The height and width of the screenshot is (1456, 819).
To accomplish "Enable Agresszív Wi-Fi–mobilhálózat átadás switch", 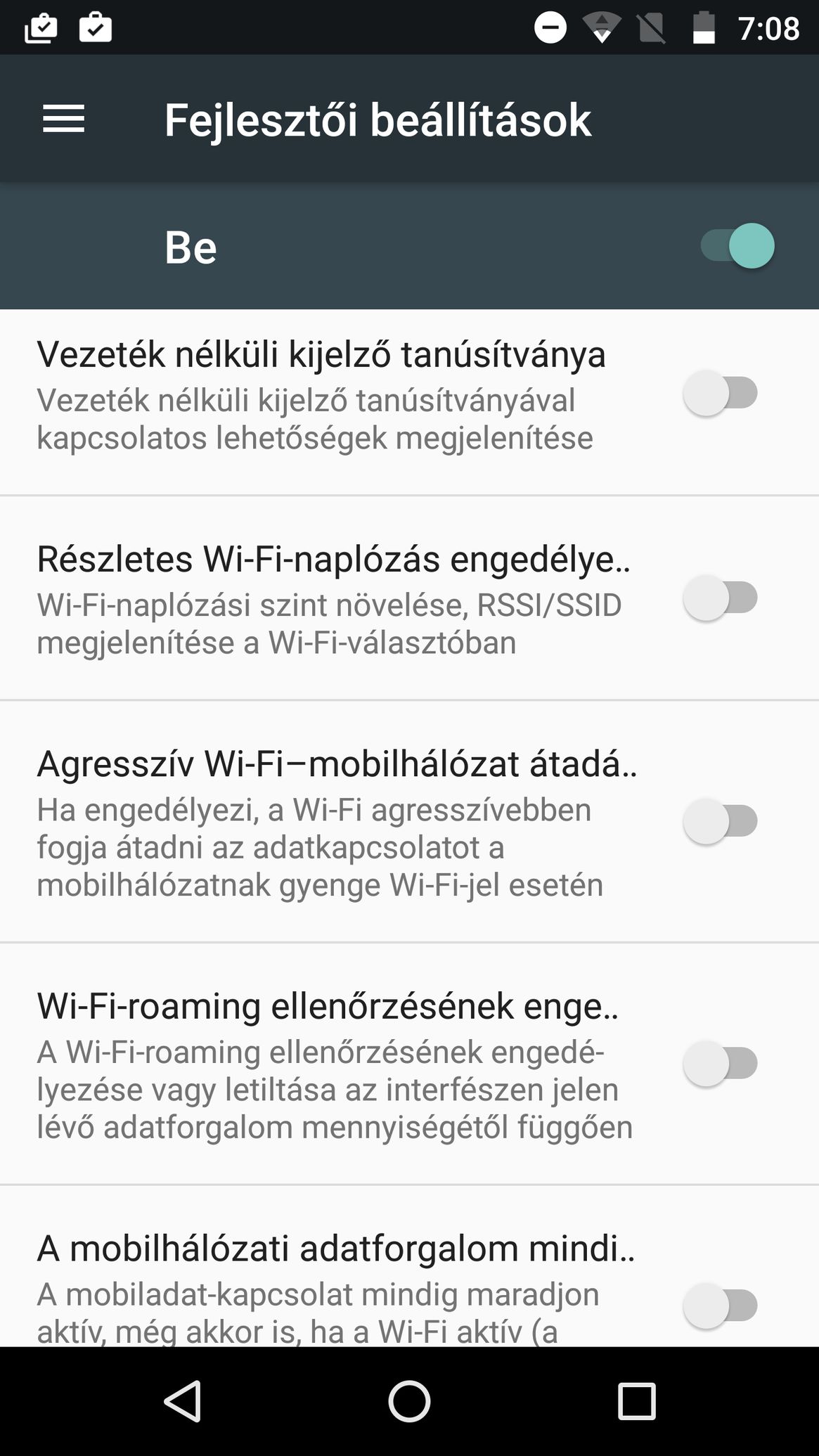I will tap(721, 821).
